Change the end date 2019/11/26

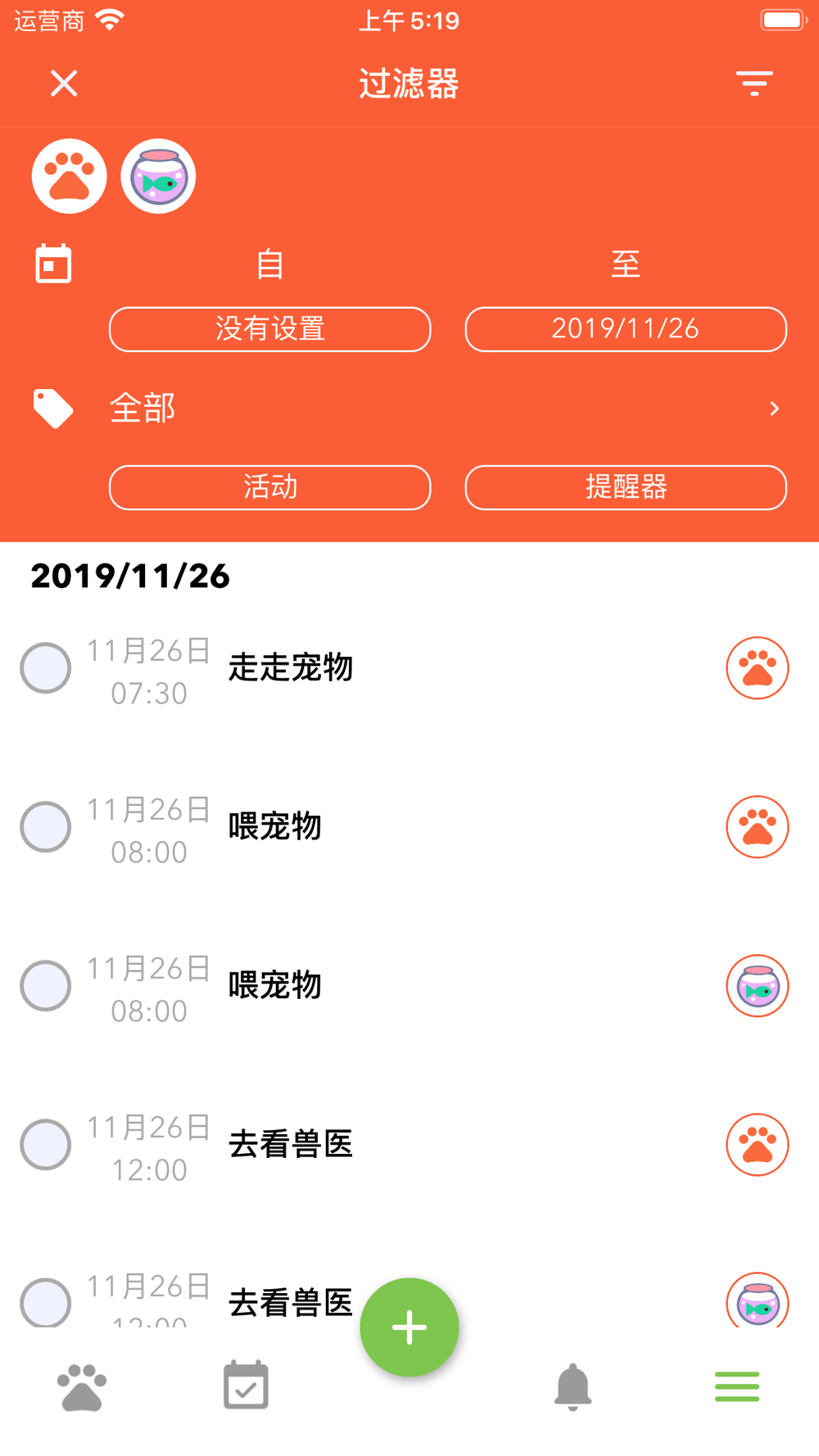[x=625, y=329]
